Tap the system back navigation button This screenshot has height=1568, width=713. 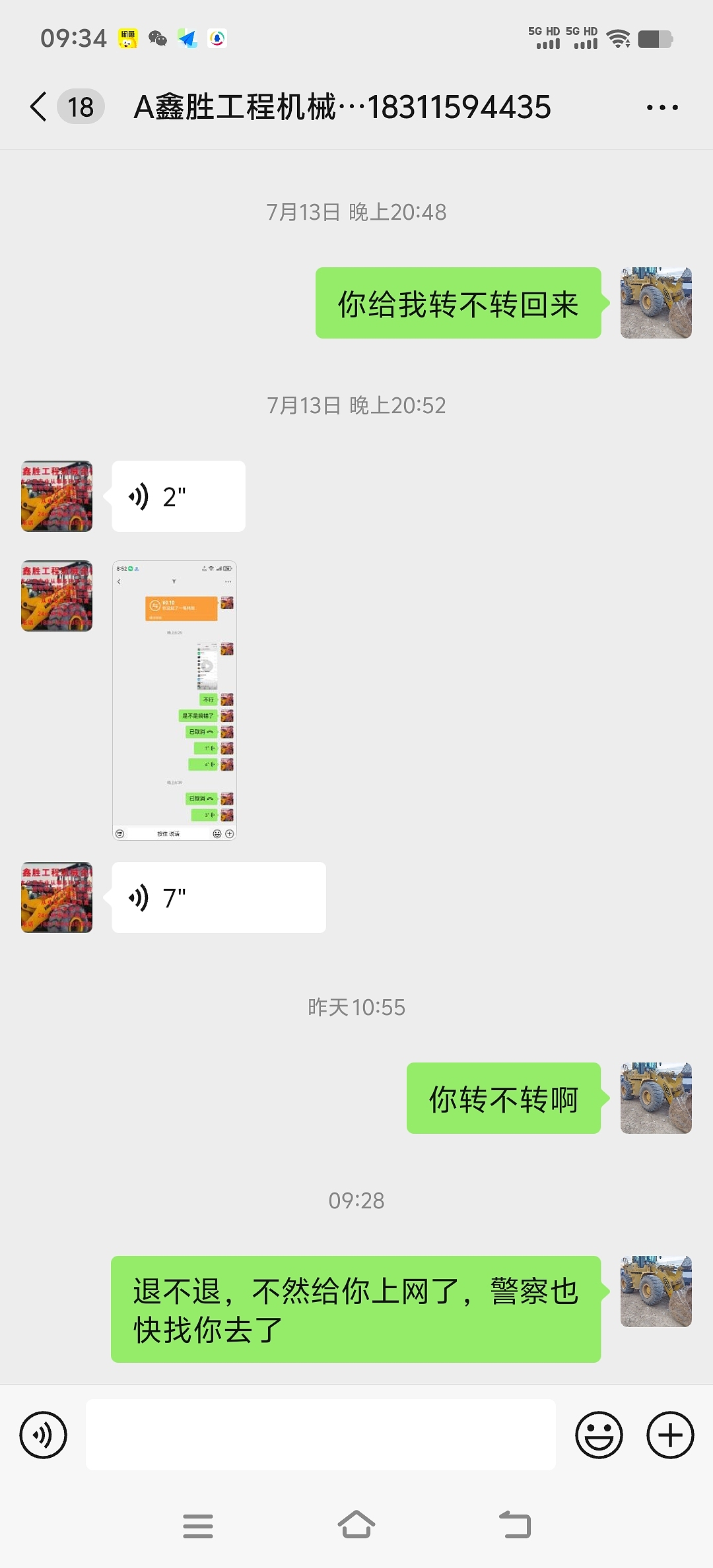click(515, 1526)
